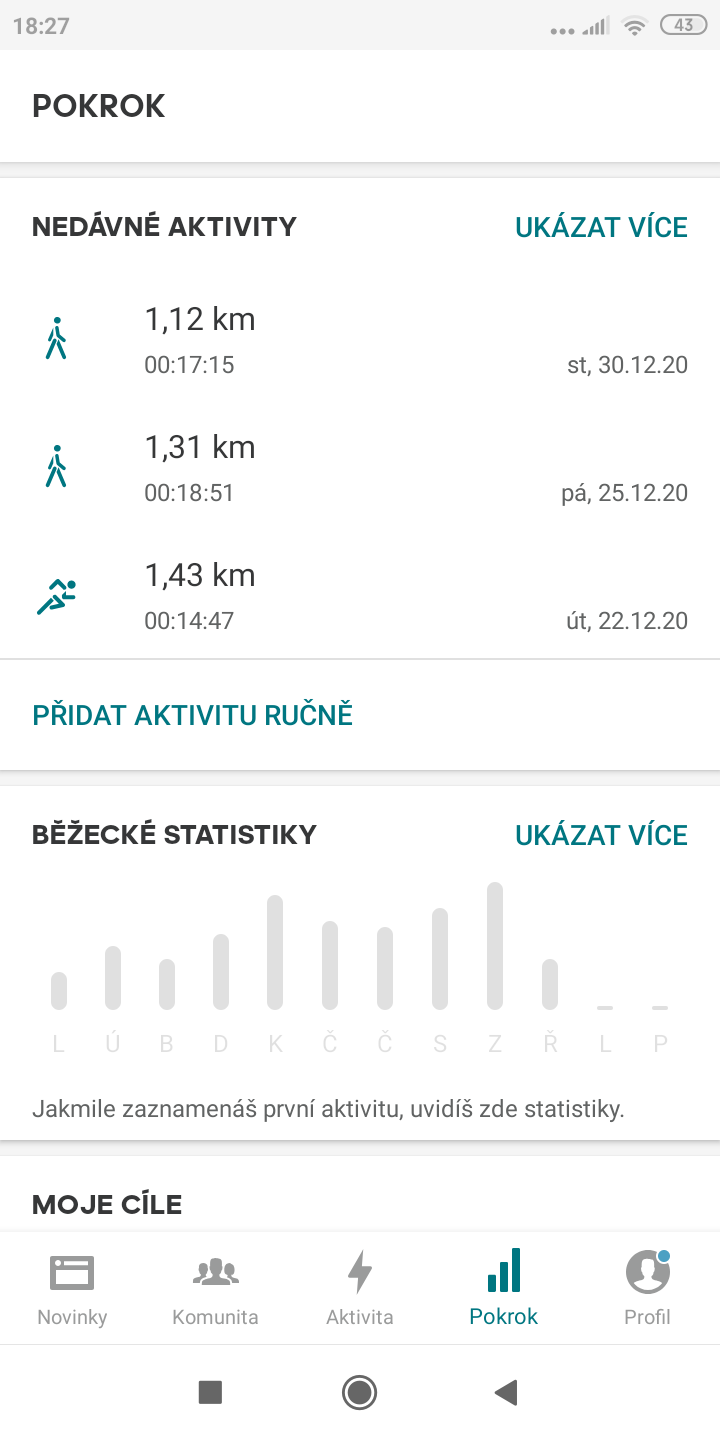Go back with the system back button
Screen dimensions: 720x1440
tap(506, 1392)
